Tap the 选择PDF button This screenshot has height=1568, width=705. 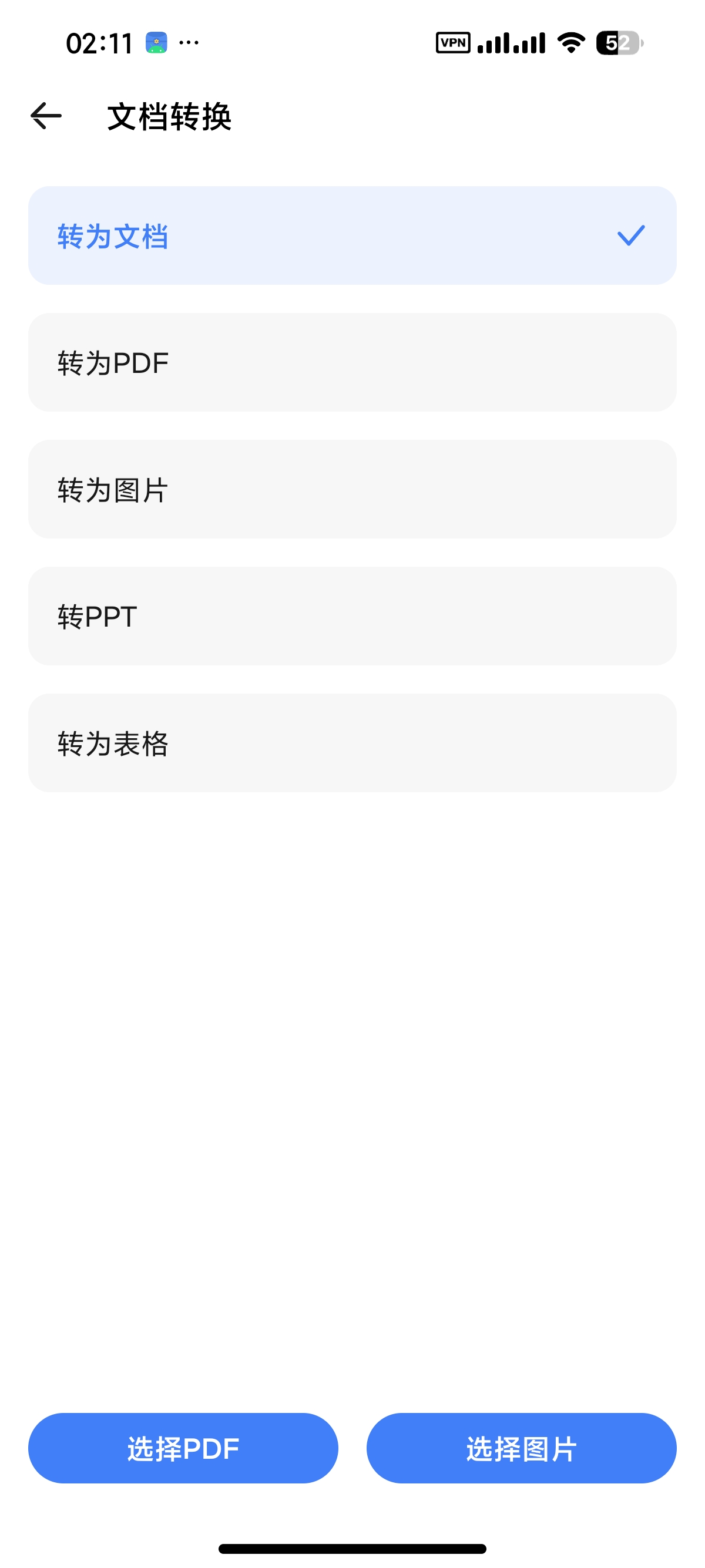coord(183,1448)
